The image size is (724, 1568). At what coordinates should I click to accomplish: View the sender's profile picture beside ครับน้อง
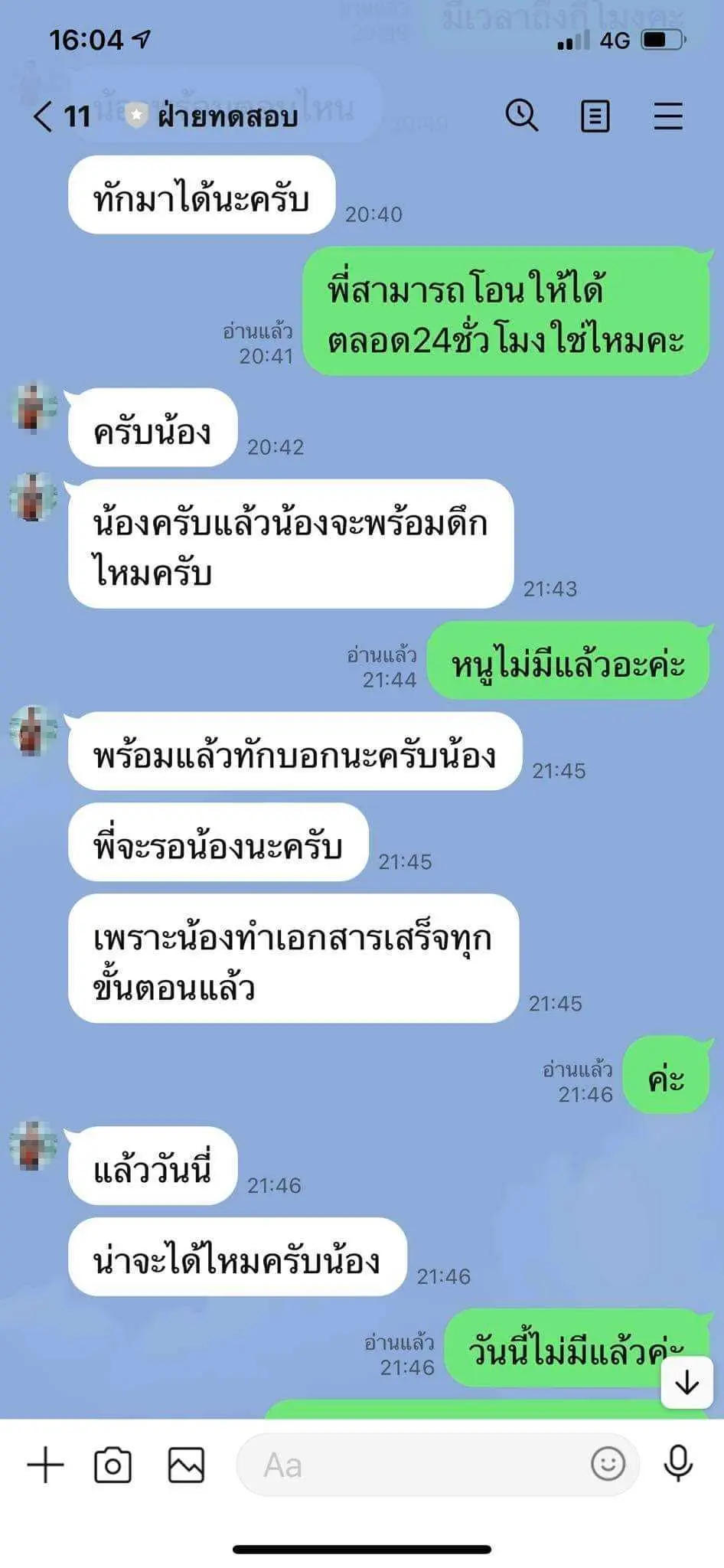(x=33, y=407)
